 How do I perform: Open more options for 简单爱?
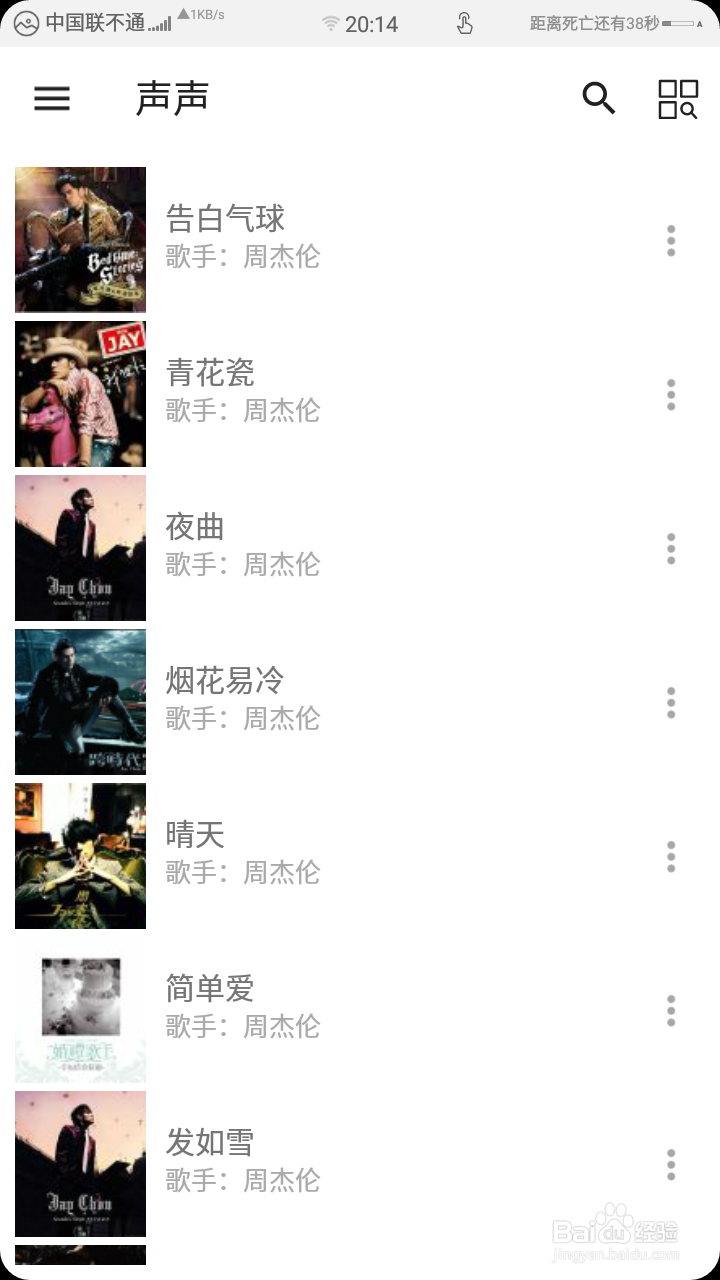tap(671, 1011)
